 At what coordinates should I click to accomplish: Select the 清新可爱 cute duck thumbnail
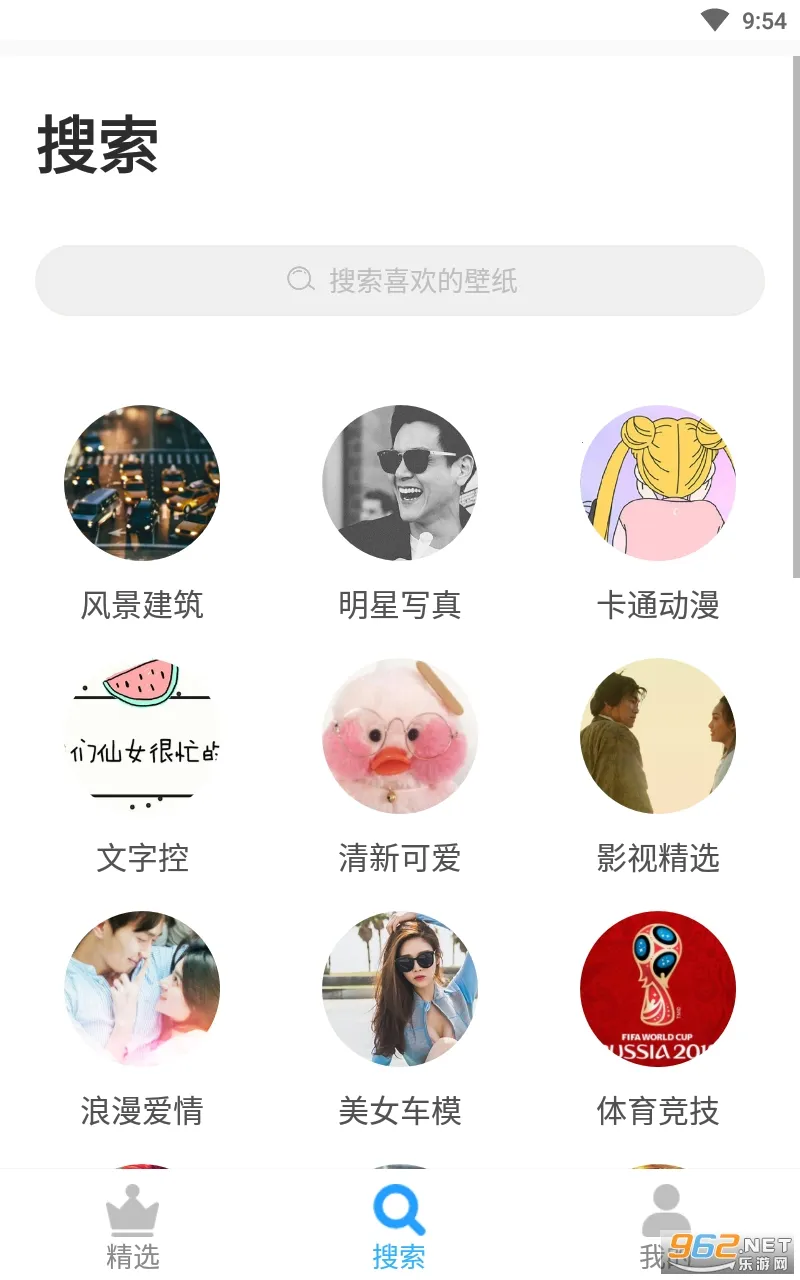point(399,736)
